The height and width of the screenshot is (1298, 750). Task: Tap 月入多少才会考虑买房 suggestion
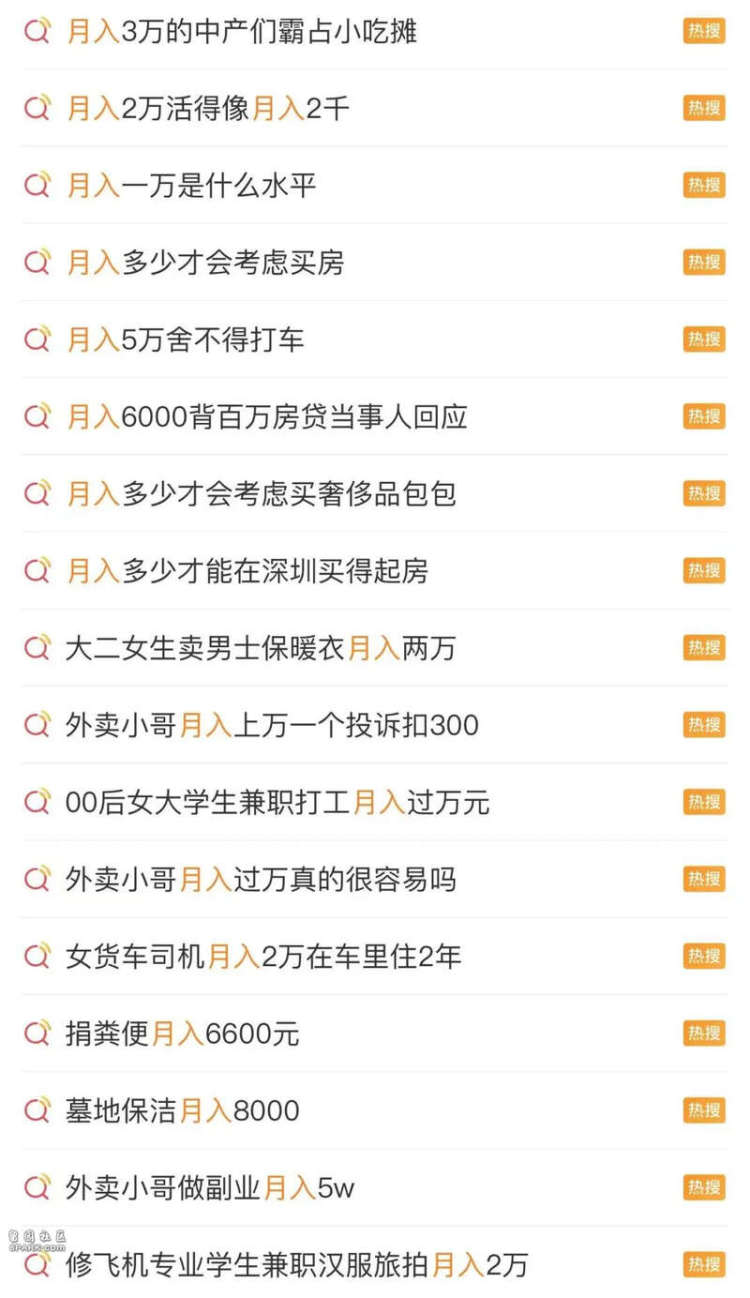205,263
